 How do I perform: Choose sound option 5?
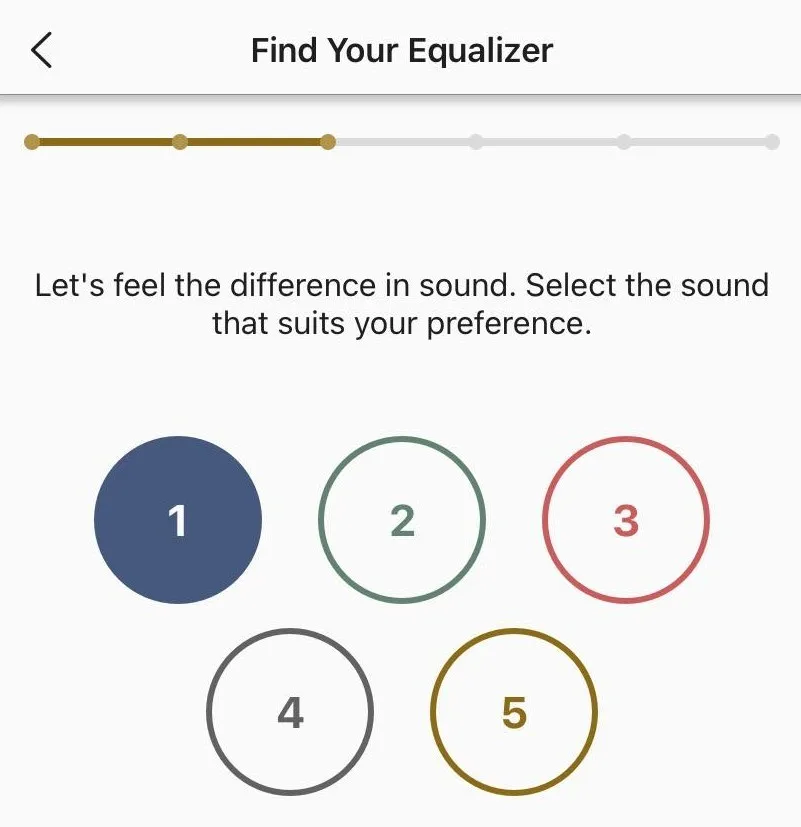click(x=514, y=712)
